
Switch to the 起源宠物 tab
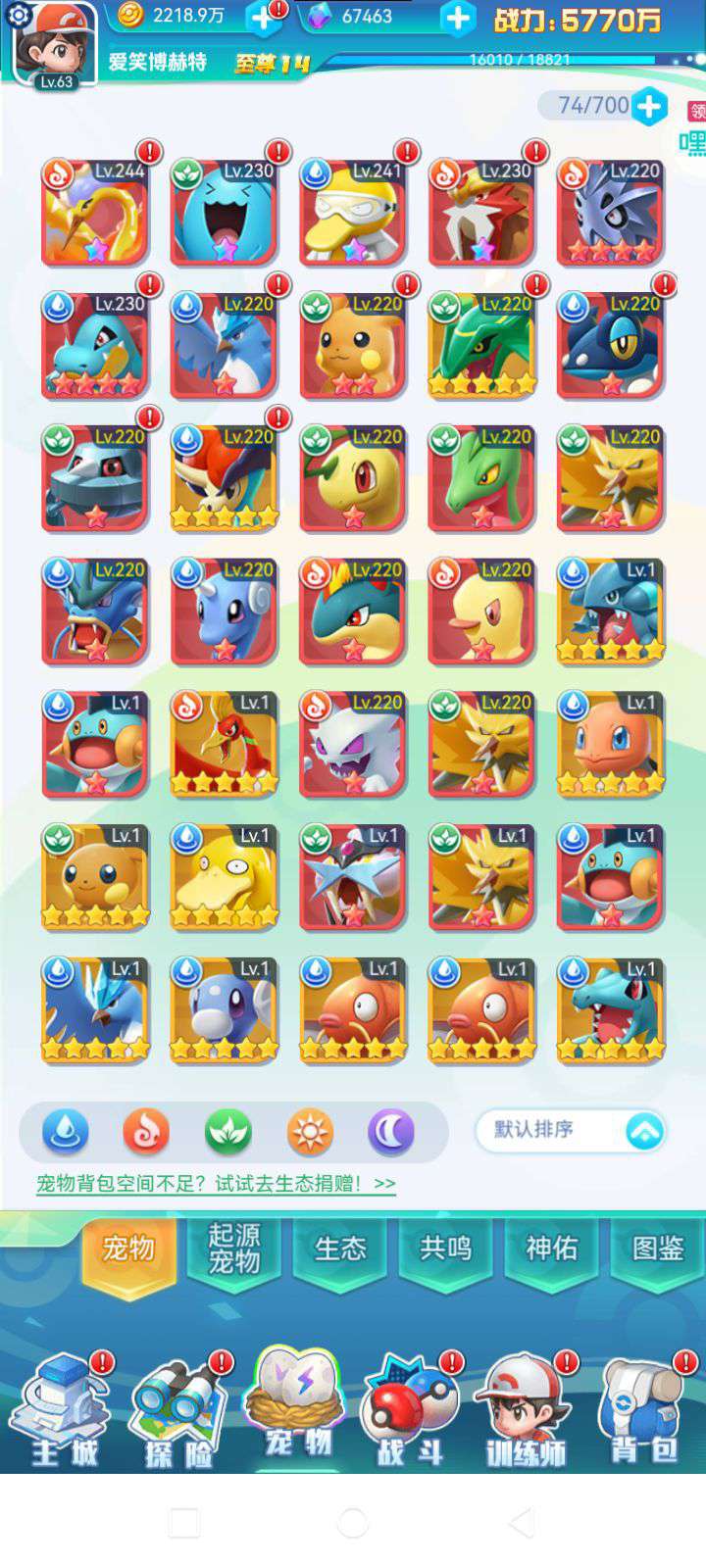(233, 1250)
